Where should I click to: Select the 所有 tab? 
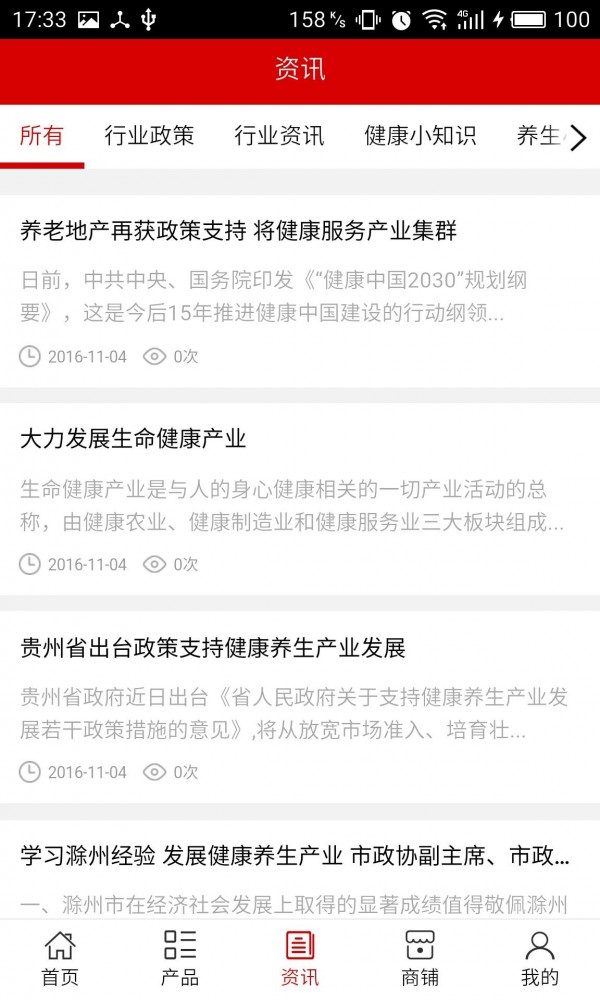coord(42,136)
